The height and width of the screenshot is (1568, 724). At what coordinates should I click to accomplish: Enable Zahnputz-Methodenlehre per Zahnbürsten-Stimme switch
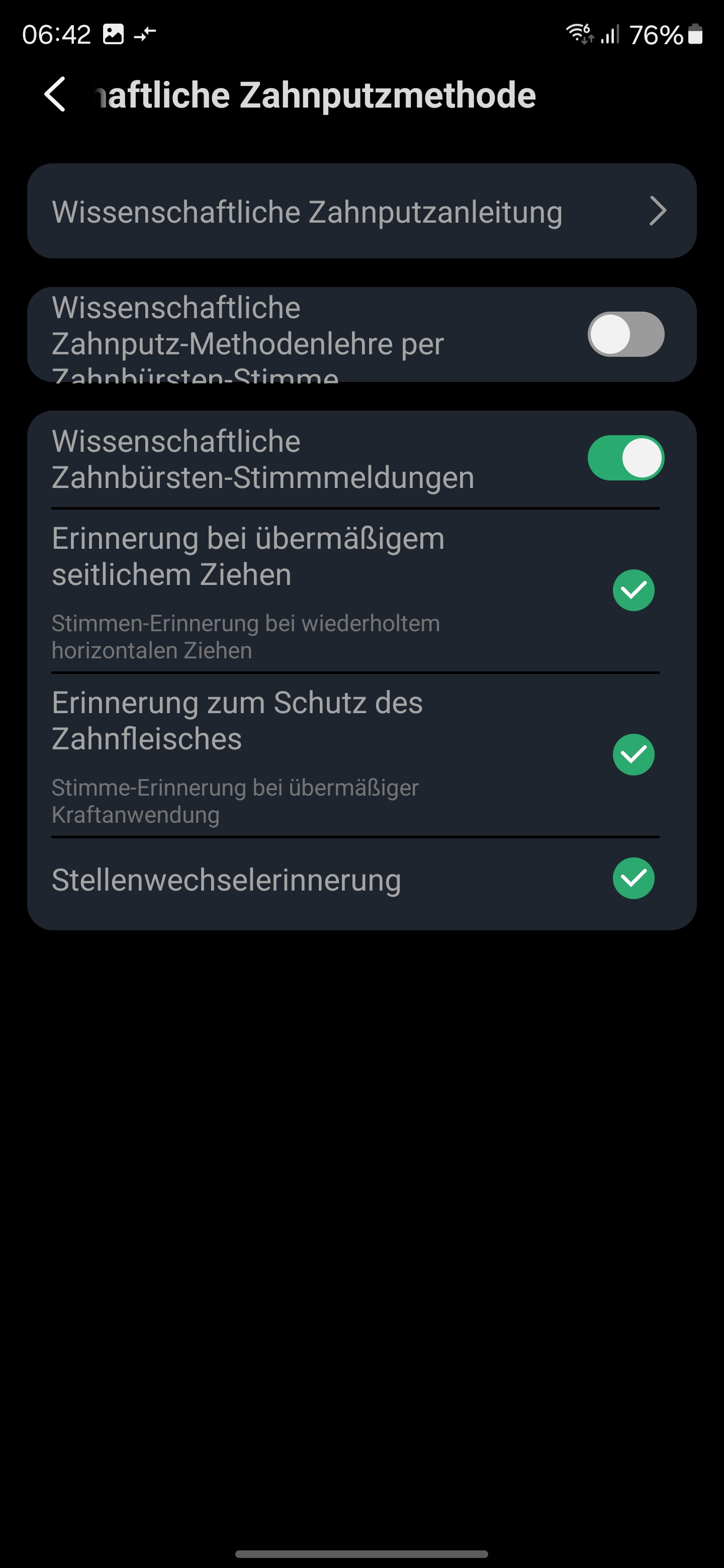625,334
